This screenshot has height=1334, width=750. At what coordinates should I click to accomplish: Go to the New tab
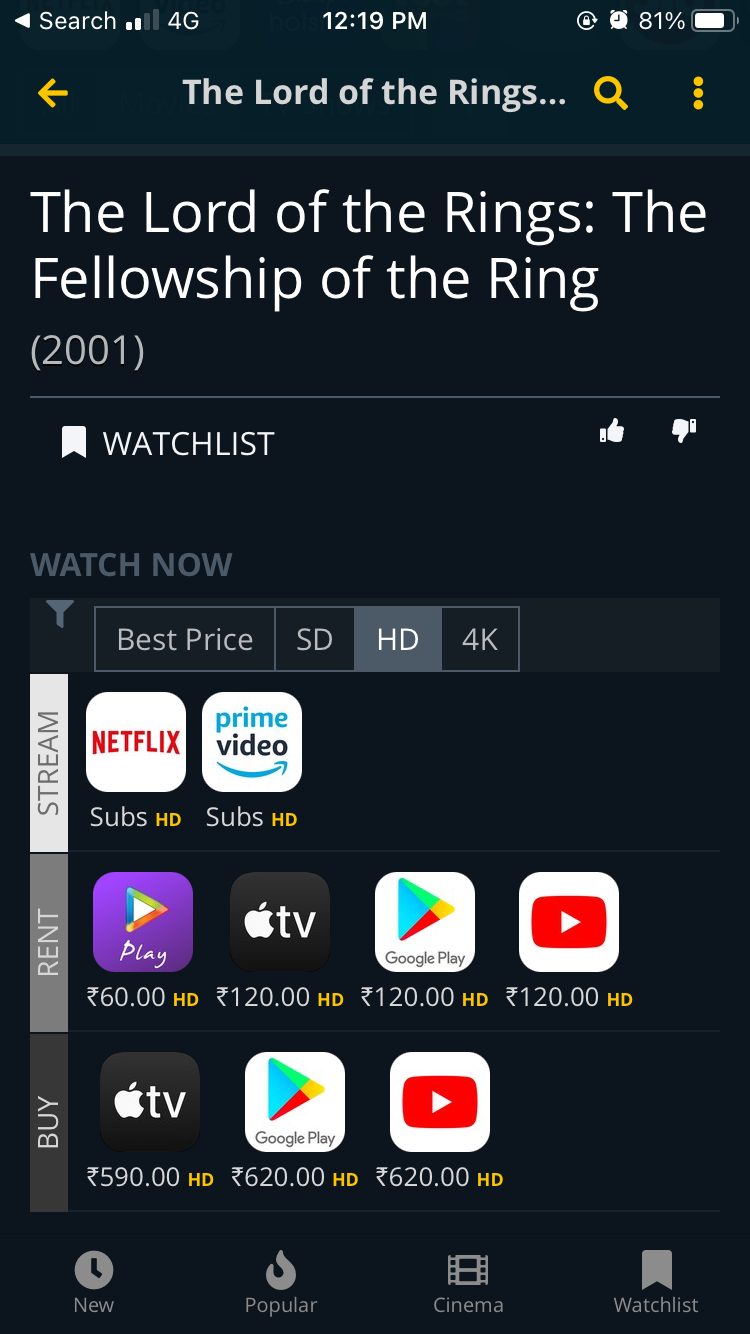click(x=94, y=1284)
